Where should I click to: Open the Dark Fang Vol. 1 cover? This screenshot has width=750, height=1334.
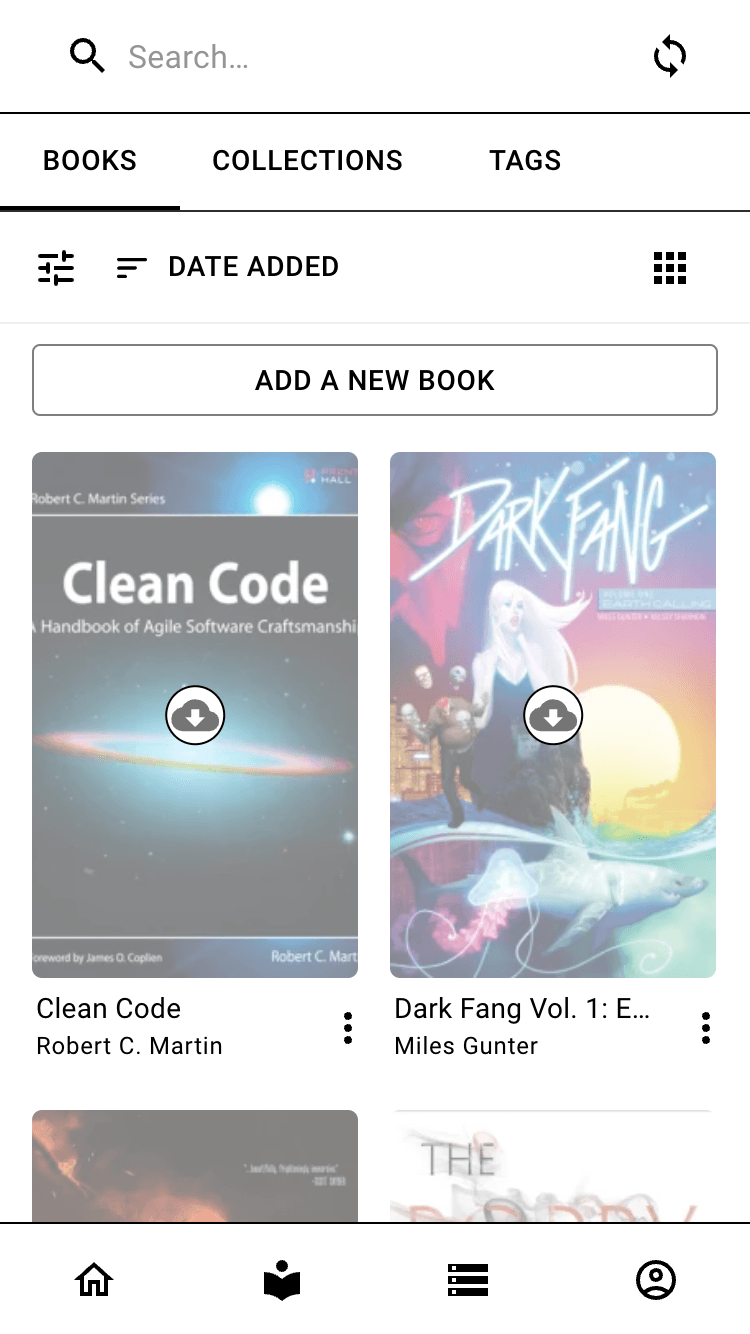click(x=553, y=715)
